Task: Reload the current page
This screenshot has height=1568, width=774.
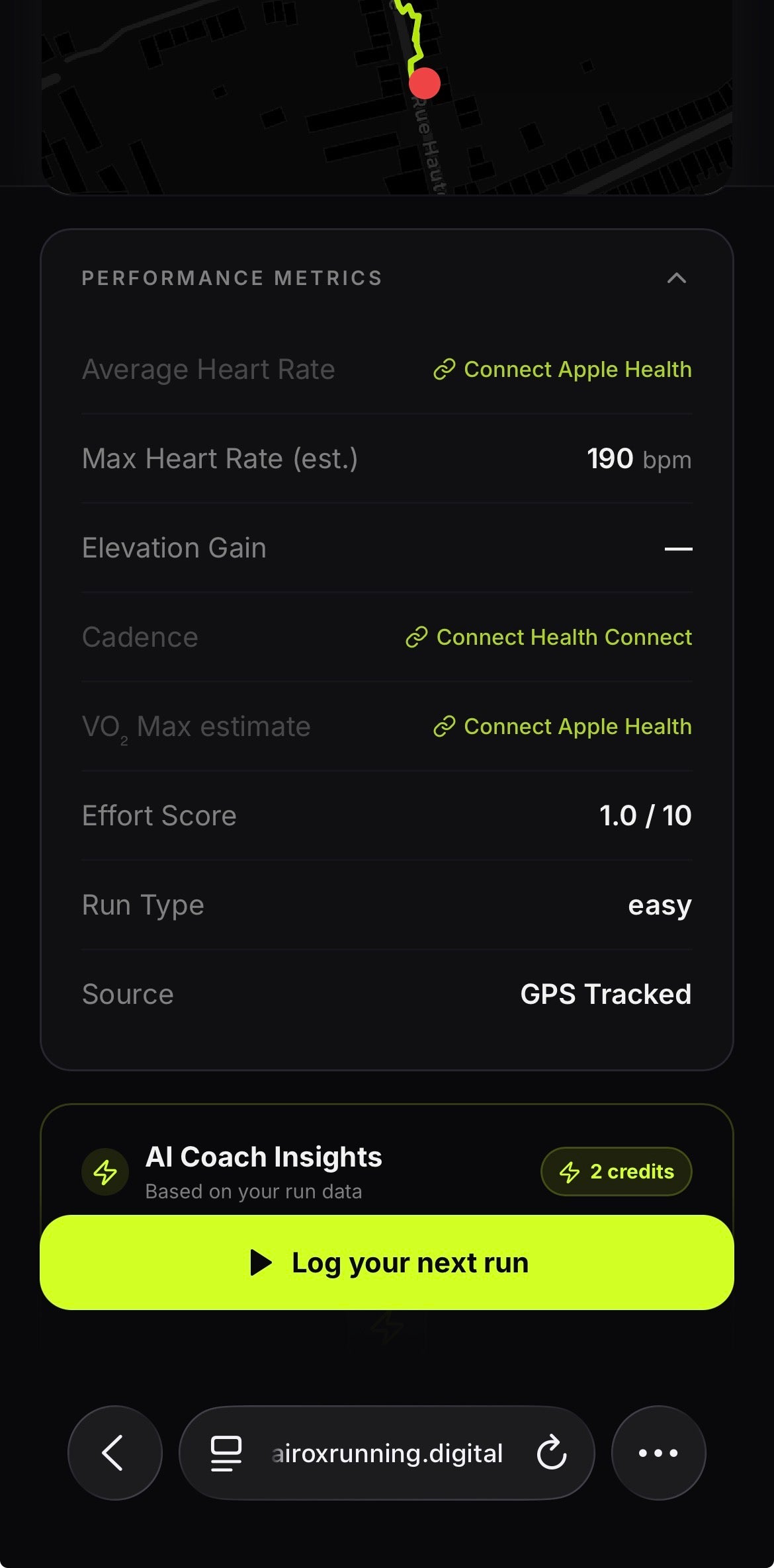Action: [x=552, y=1453]
